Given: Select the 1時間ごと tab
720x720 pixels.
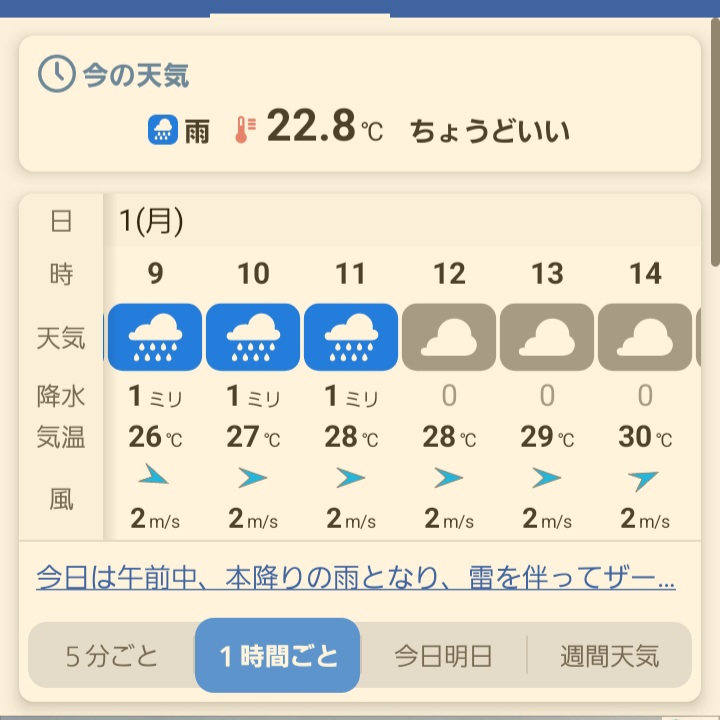Looking at the screenshot, I should pos(277,656).
